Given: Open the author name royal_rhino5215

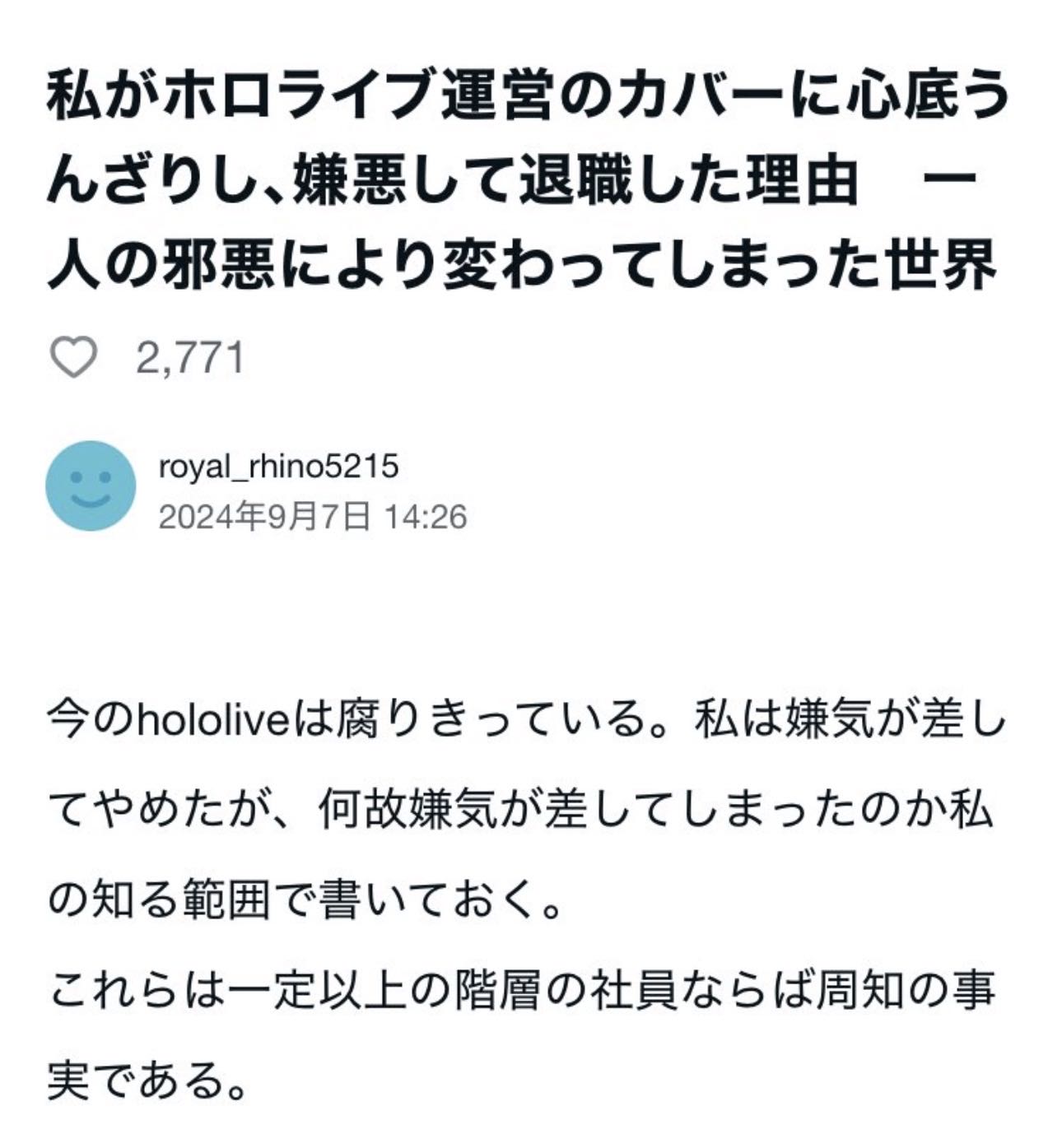Looking at the screenshot, I should tap(278, 466).
